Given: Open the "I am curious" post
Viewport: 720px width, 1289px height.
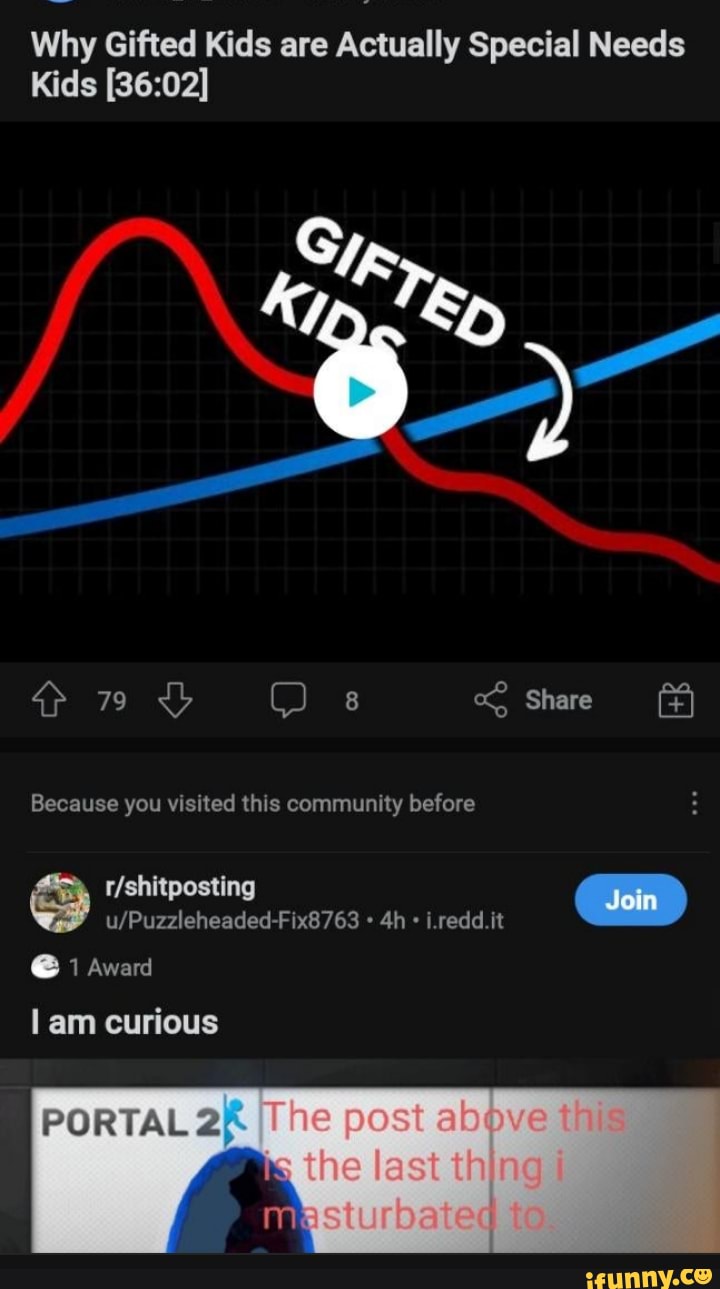Looking at the screenshot, I should coord(124,1022).
